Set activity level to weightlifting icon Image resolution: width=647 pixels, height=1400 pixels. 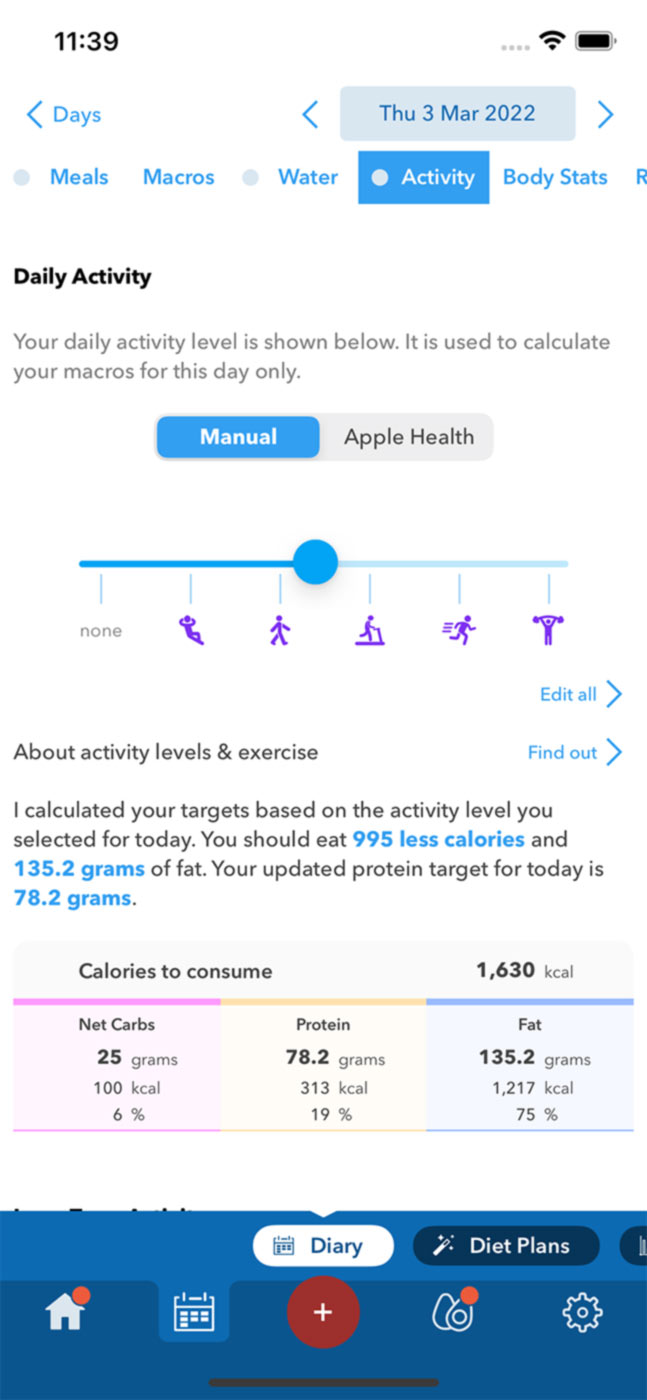click(x=548, y=630)
